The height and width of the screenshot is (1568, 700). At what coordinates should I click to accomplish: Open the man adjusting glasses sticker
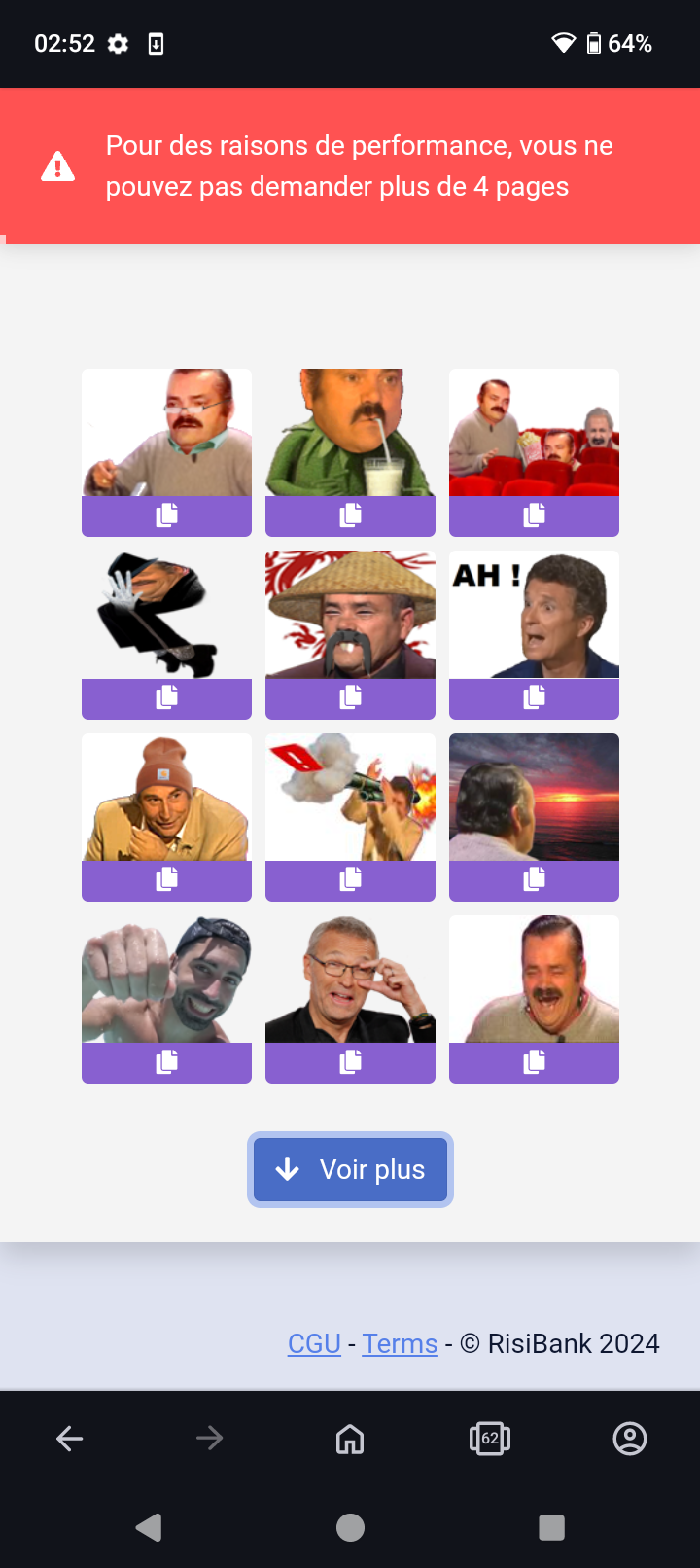(350, 979)
